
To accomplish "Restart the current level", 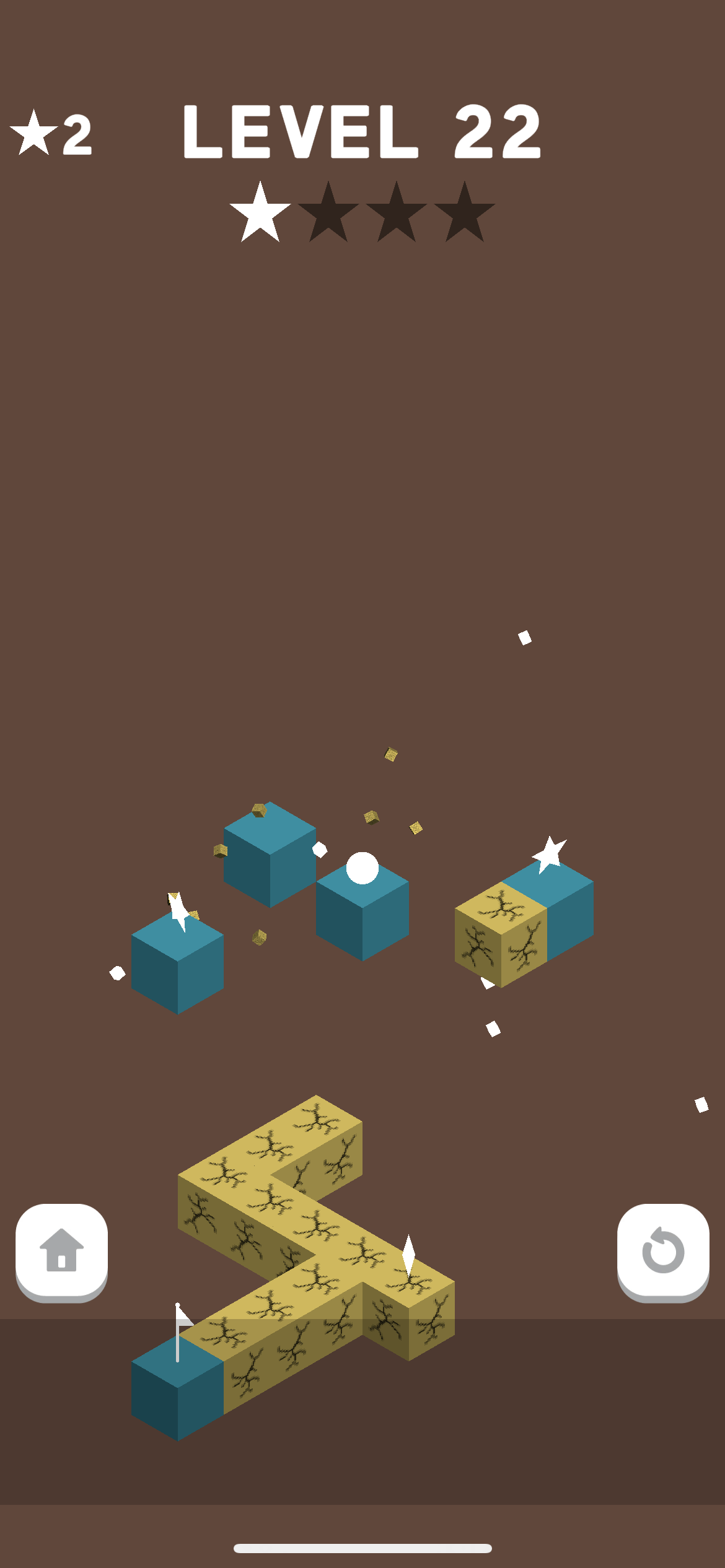I will point(662,1250).
